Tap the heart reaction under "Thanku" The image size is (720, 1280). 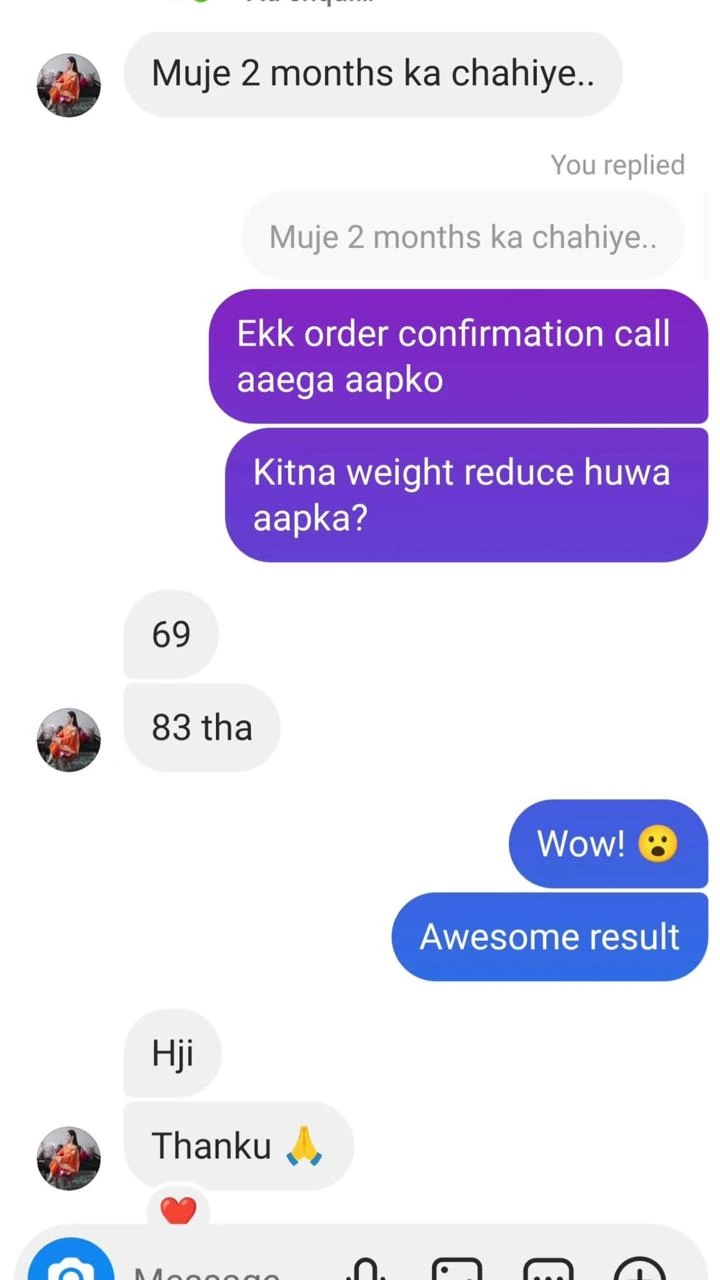(178, 1211)
